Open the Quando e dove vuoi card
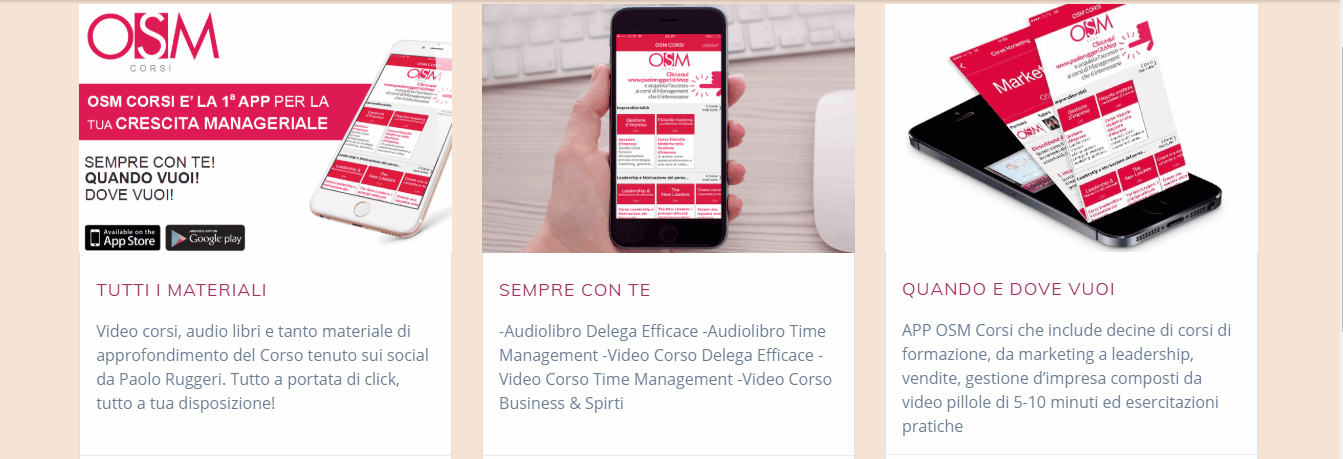This screenshot has width=1343, height=459. 1007,289
